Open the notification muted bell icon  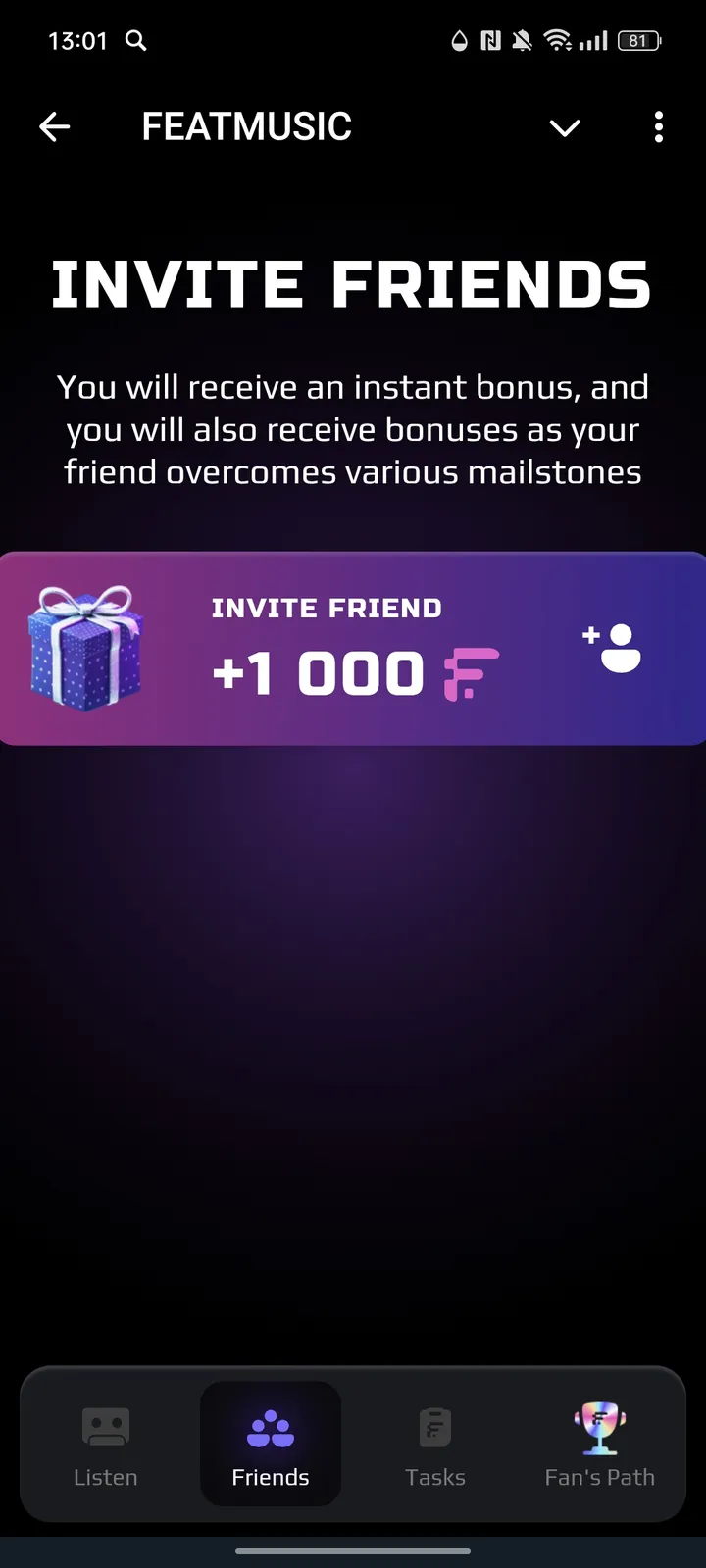pos(523,40)
